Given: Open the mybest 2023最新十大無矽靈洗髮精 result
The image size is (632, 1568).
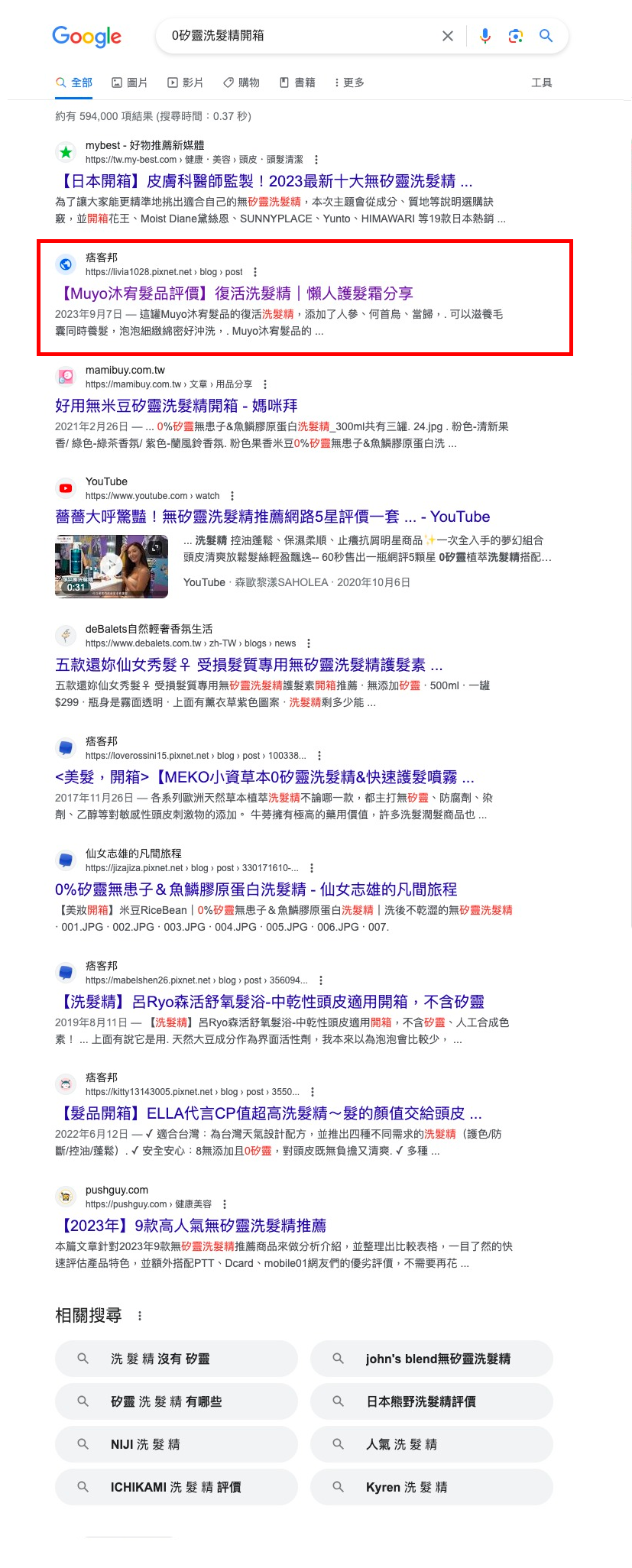Looking at the screenshot, I should click(x=264, y=181).
